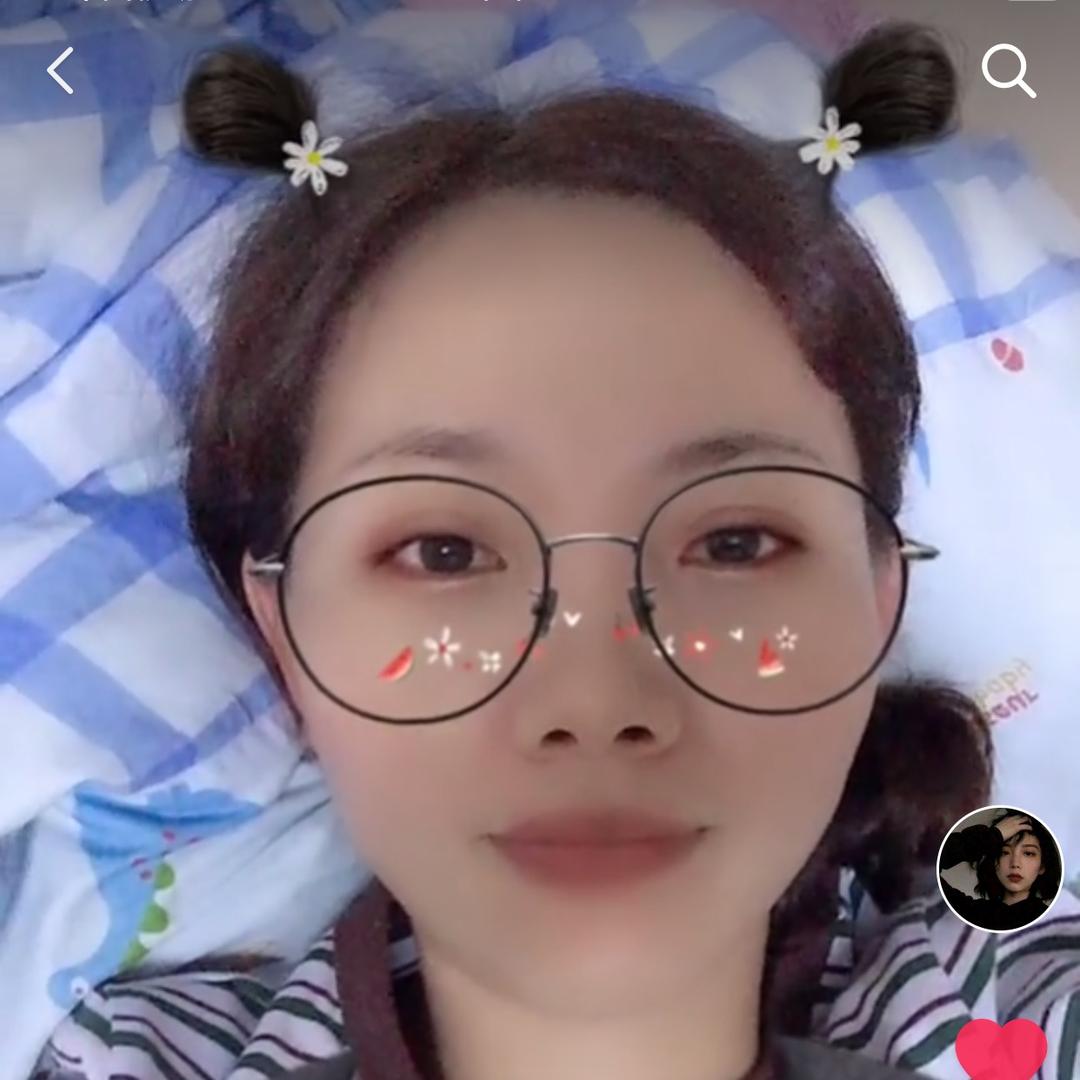This screenshot has width=1080, height=1080.
Task: Open the creator's profile avatar
Action: (1000, 868)
